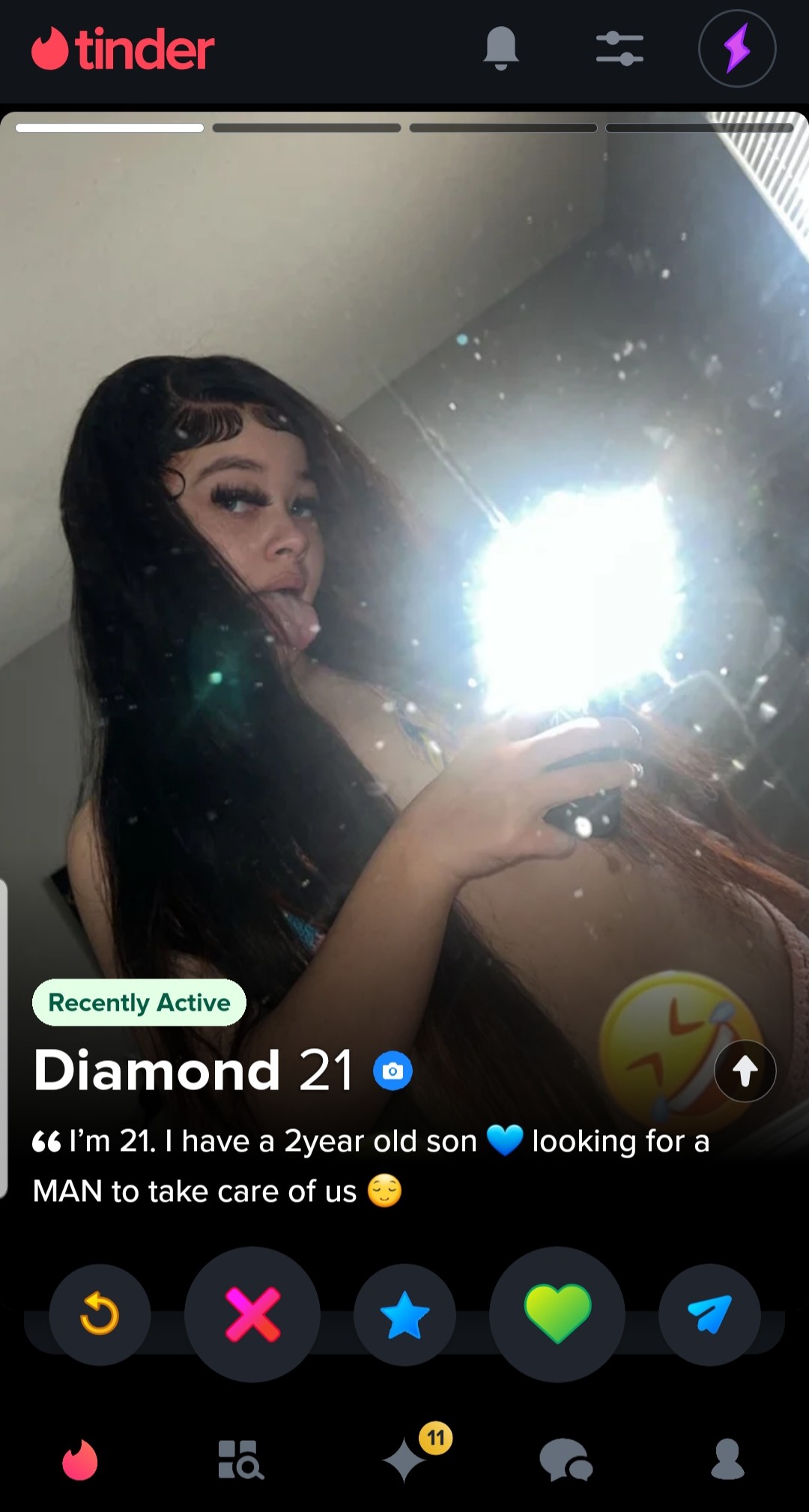The height and width of the screenshot is (1512, 809).
Task: Go to my profile tab
Action: tap(727, 1459)
